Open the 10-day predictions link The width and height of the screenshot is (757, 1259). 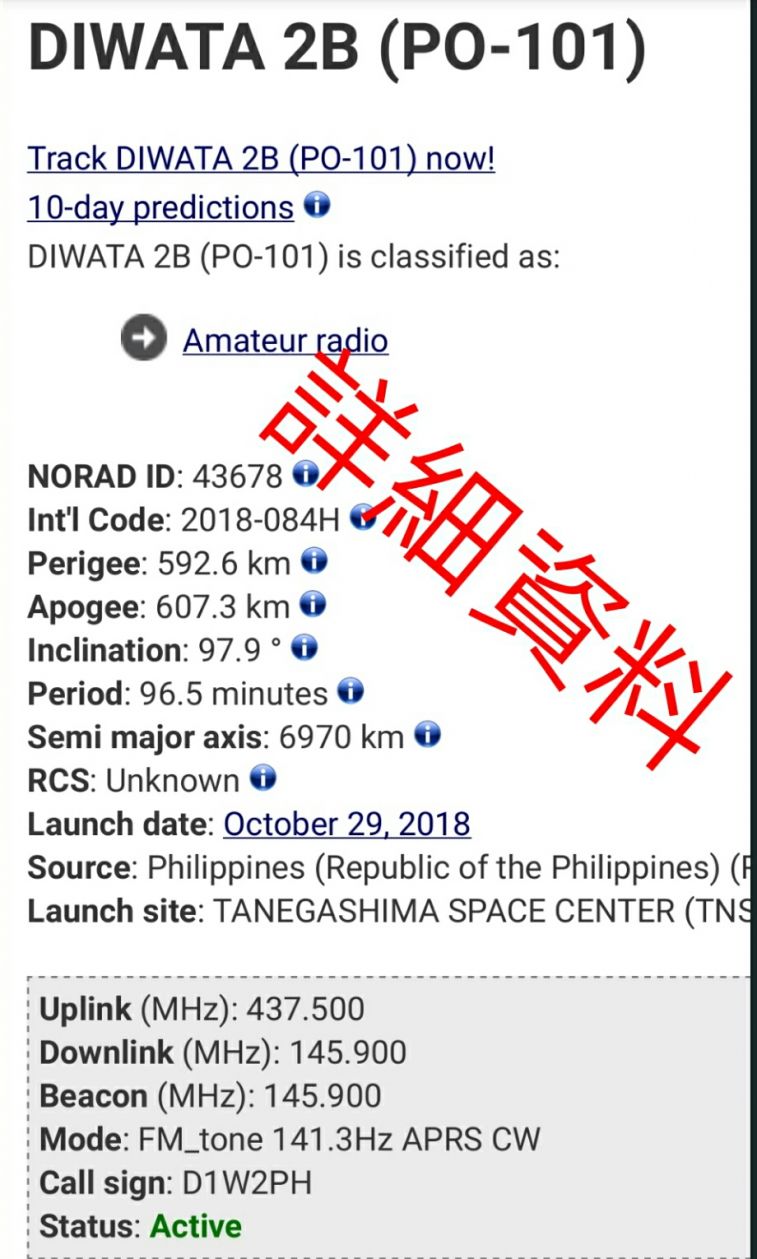point(160,208)
